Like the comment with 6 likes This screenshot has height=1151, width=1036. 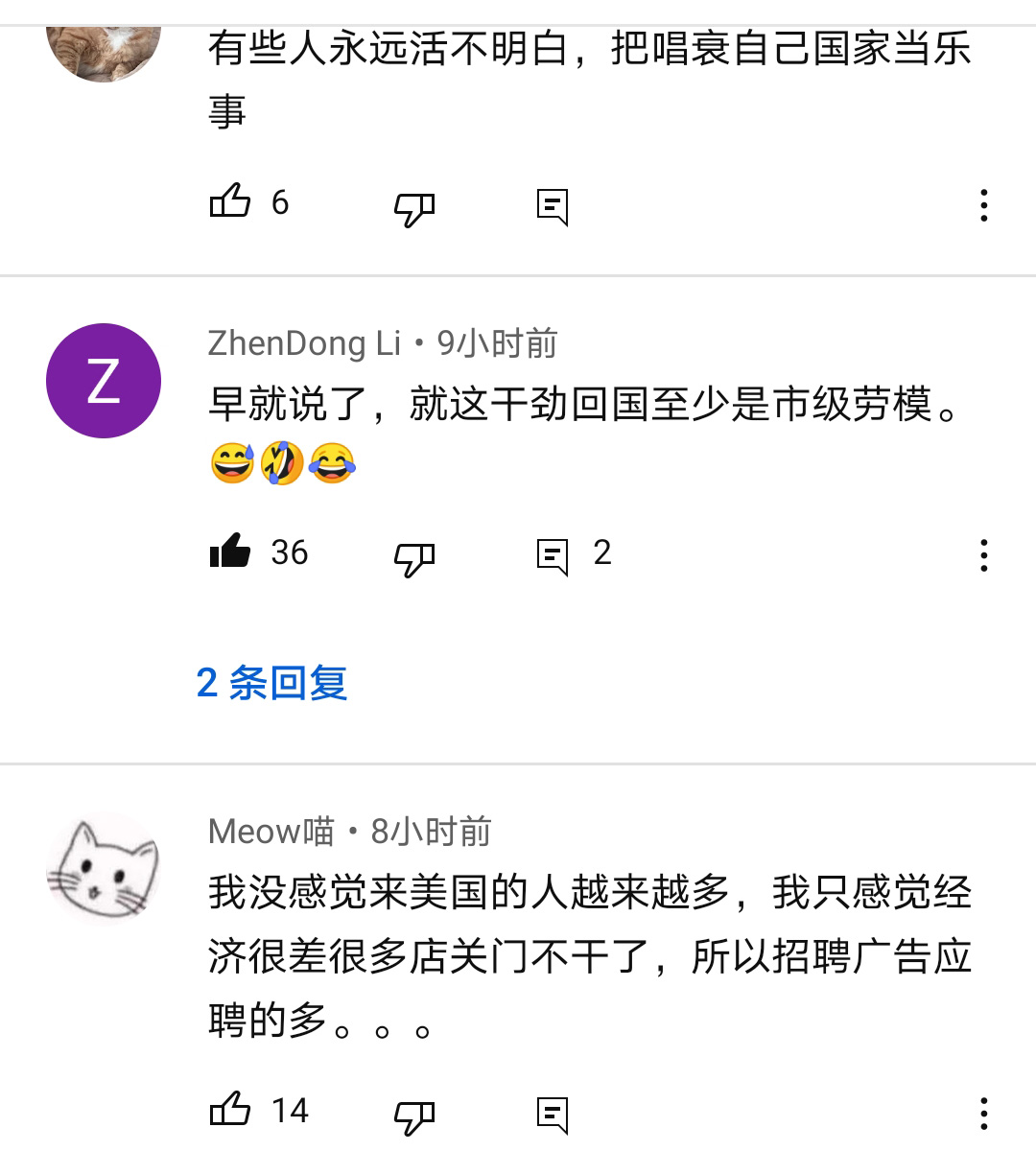230,202
